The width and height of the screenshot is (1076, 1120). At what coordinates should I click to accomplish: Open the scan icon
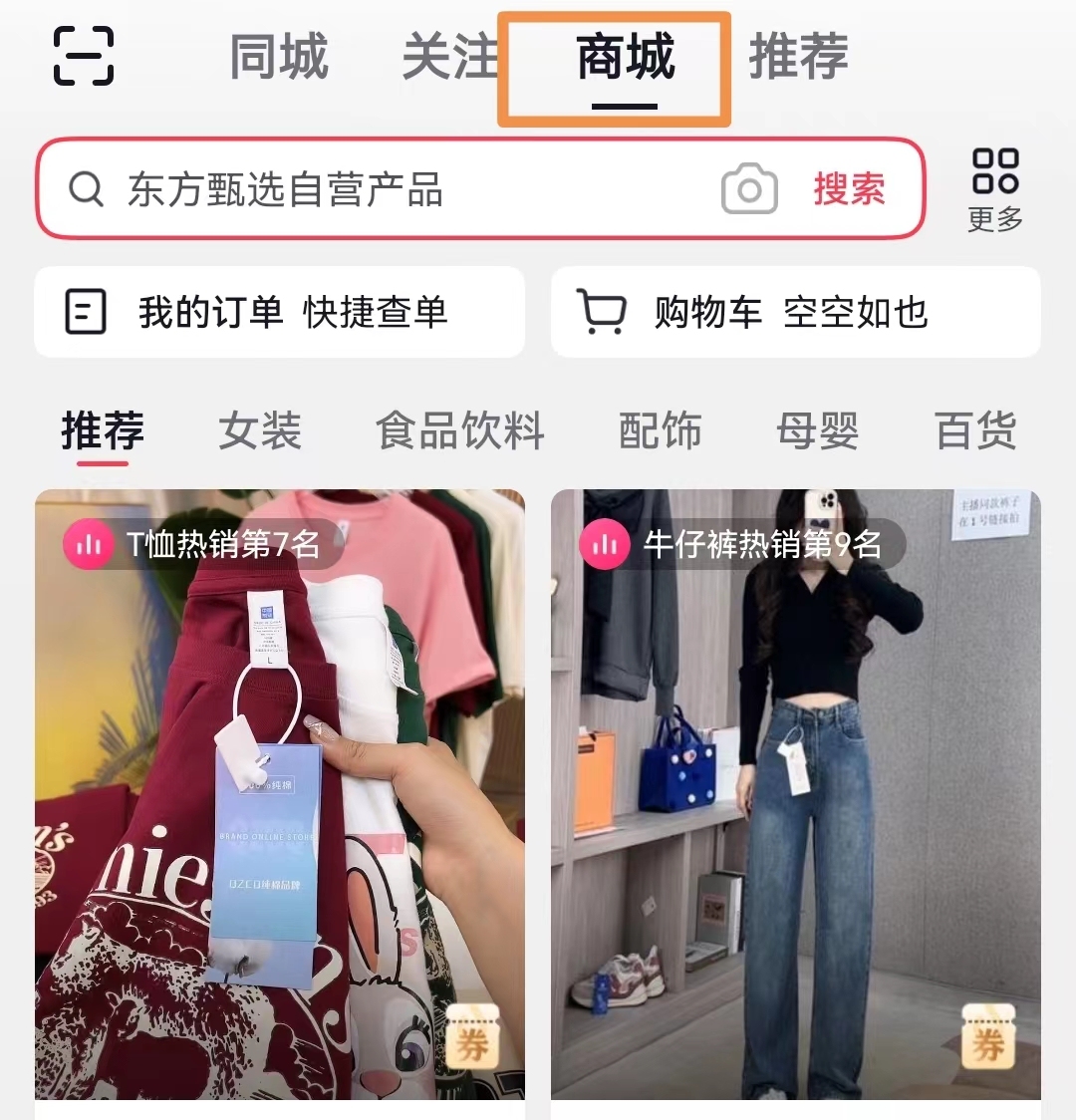click(84, 56)
